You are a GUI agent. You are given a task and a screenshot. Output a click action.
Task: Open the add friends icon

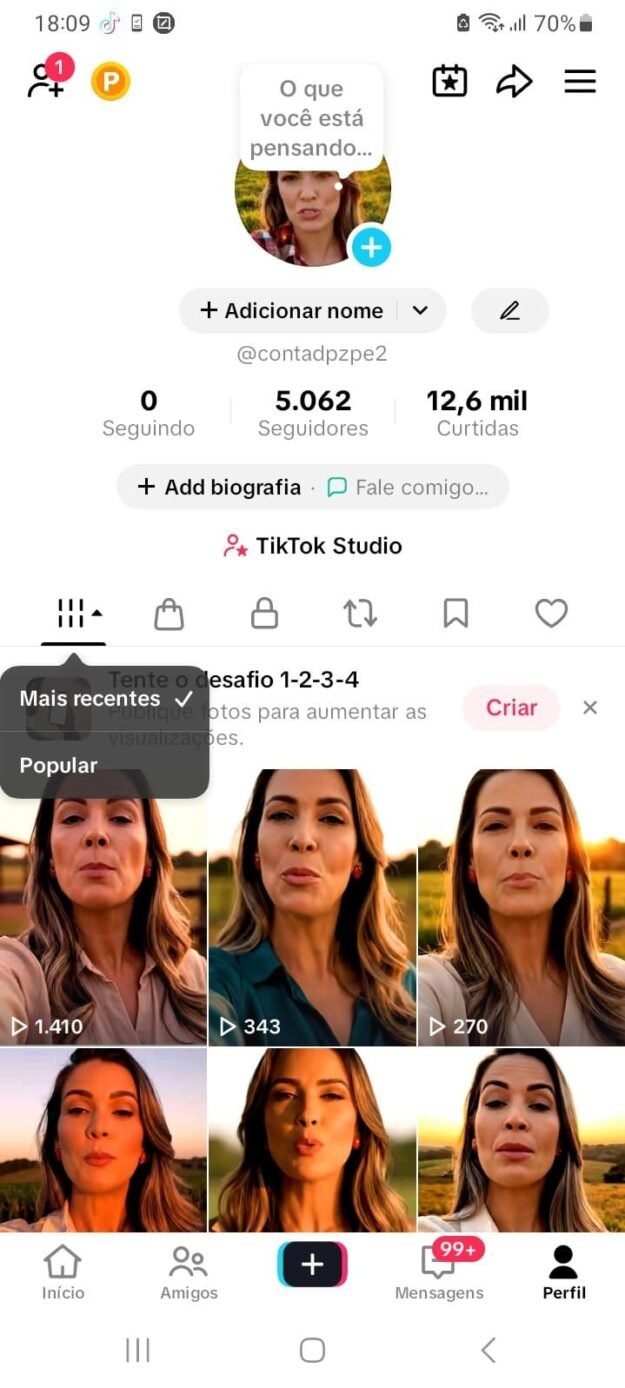click(47, 80)
